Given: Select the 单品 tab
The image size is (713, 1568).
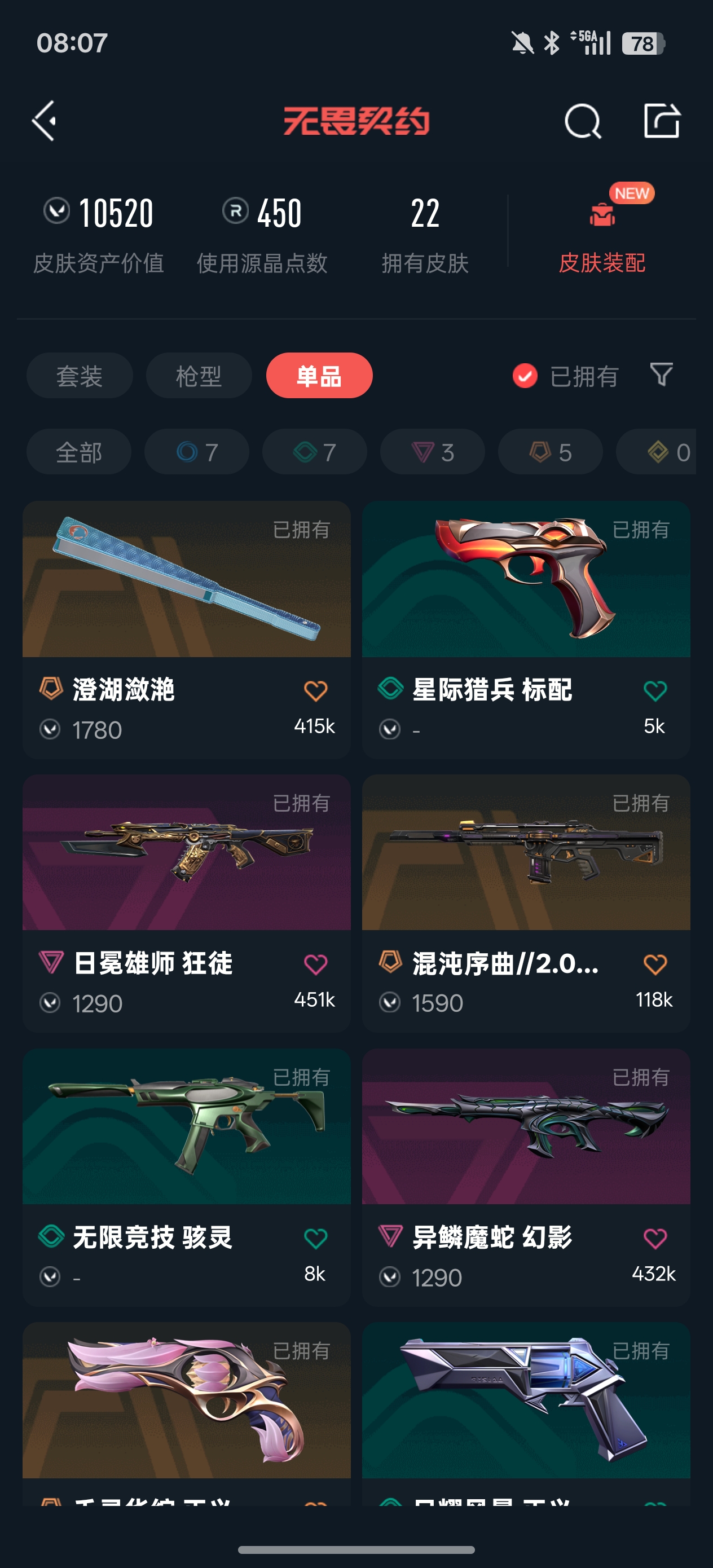Looking at the screenshot, I should coord(319,376).
